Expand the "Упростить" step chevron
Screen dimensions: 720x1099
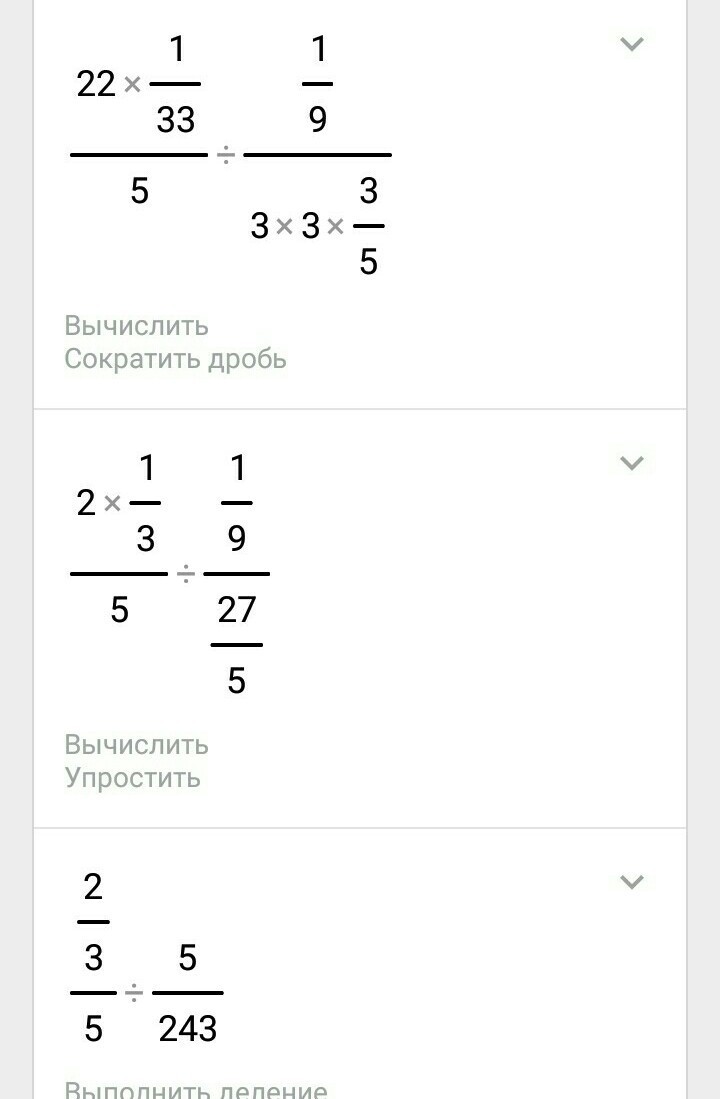pyautogui.click(x=631, y=463)
